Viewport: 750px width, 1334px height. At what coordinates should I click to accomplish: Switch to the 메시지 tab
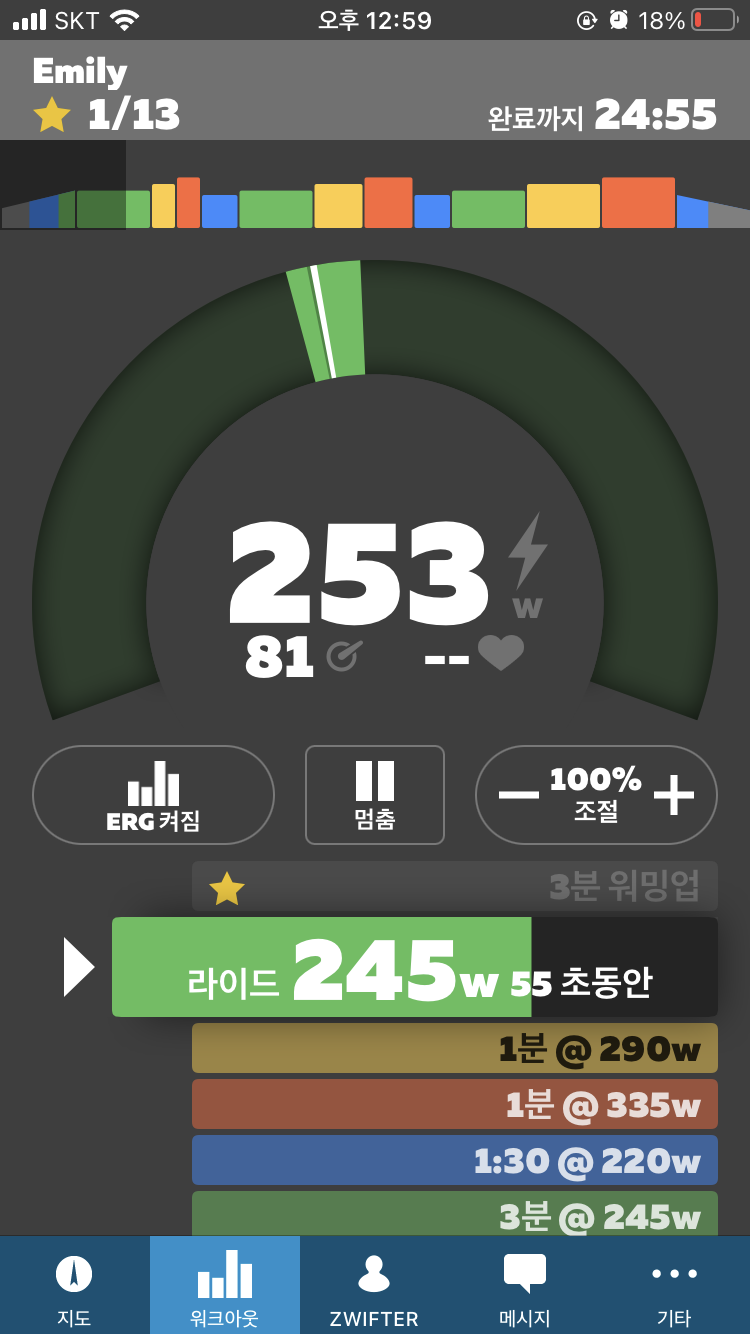tap(525, 1285)
